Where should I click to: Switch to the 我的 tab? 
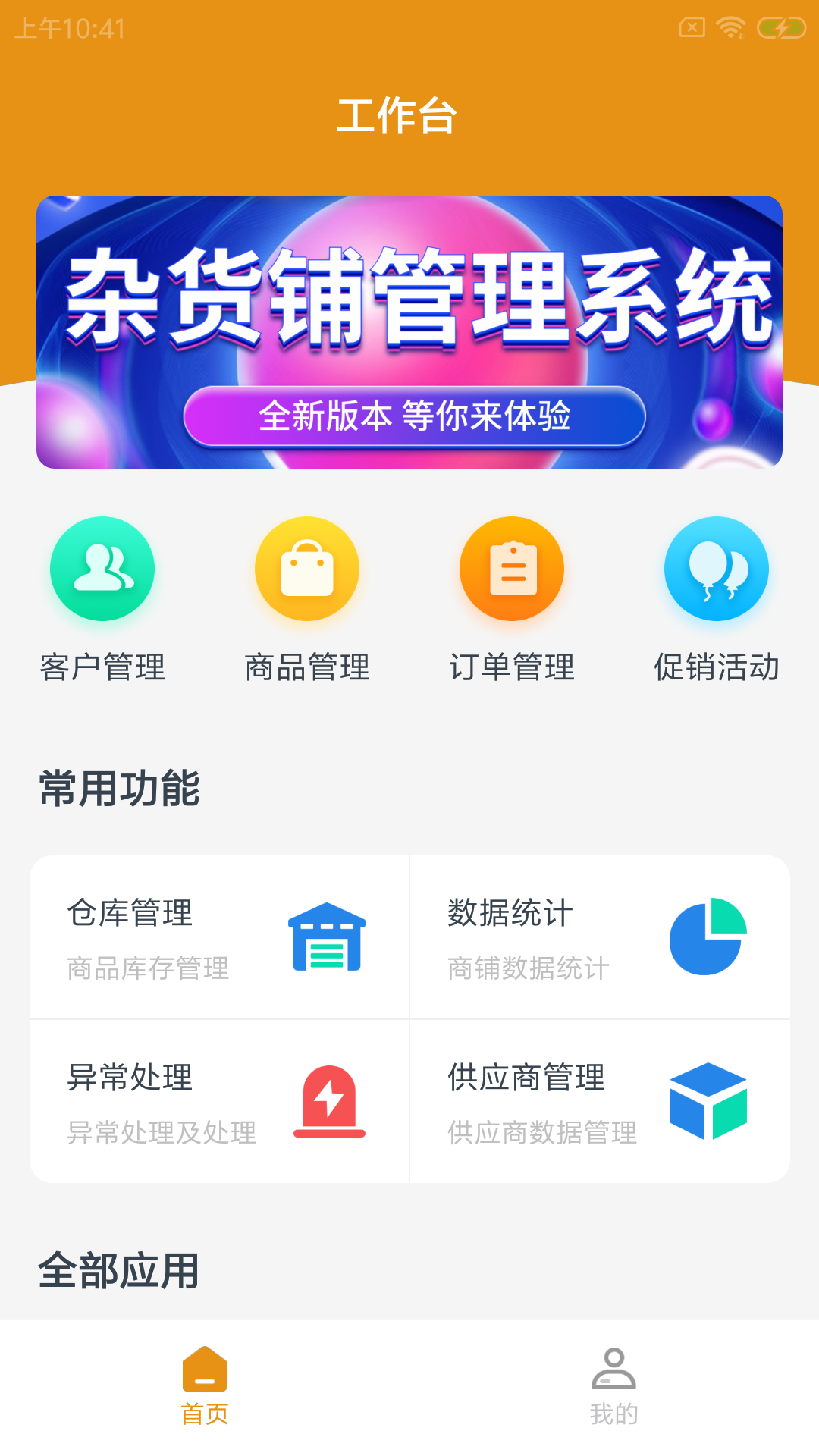[x=614, y=1386]
